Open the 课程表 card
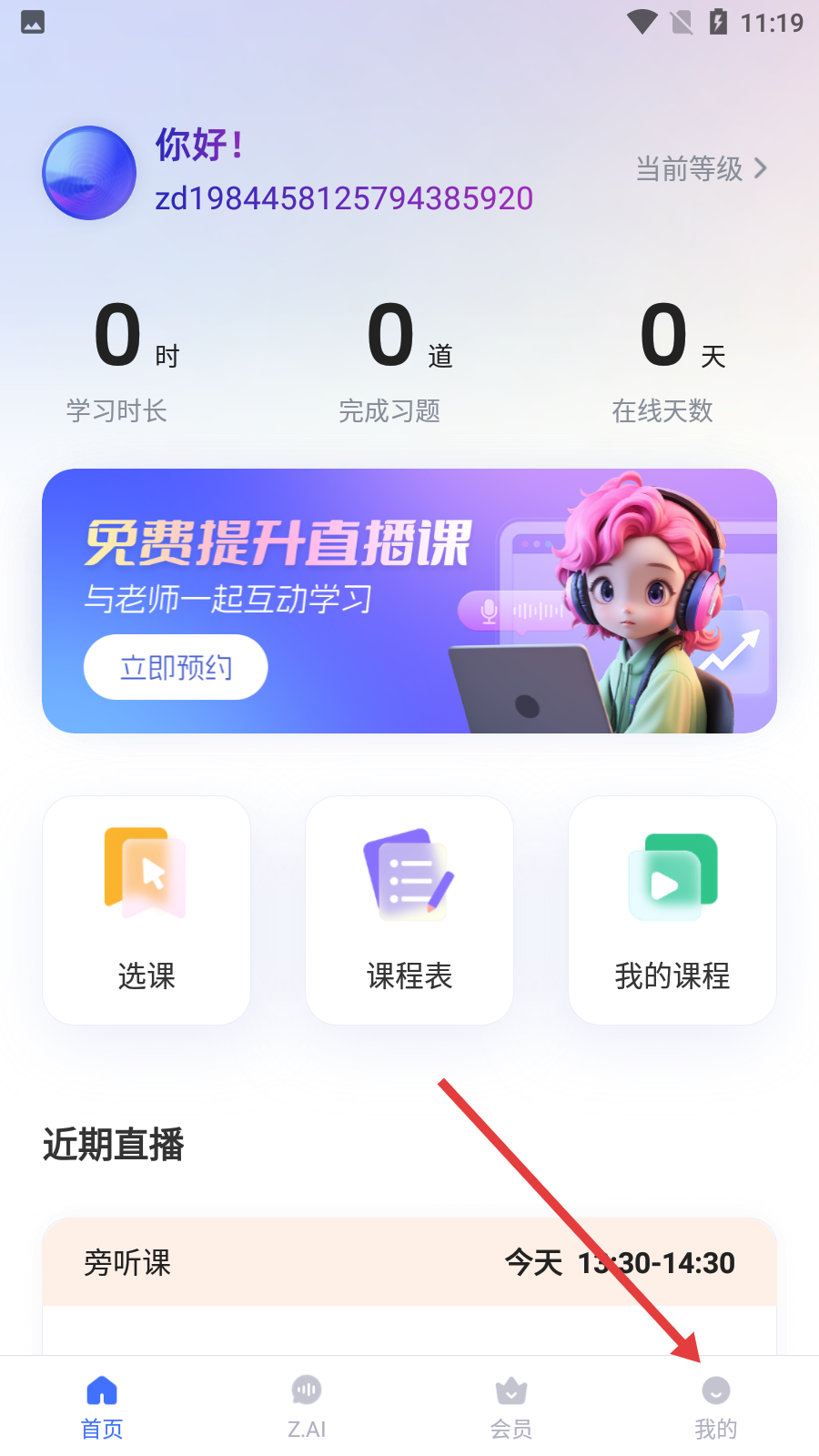819x1456 pixels. pyautogui.click(x=409, y=910)
